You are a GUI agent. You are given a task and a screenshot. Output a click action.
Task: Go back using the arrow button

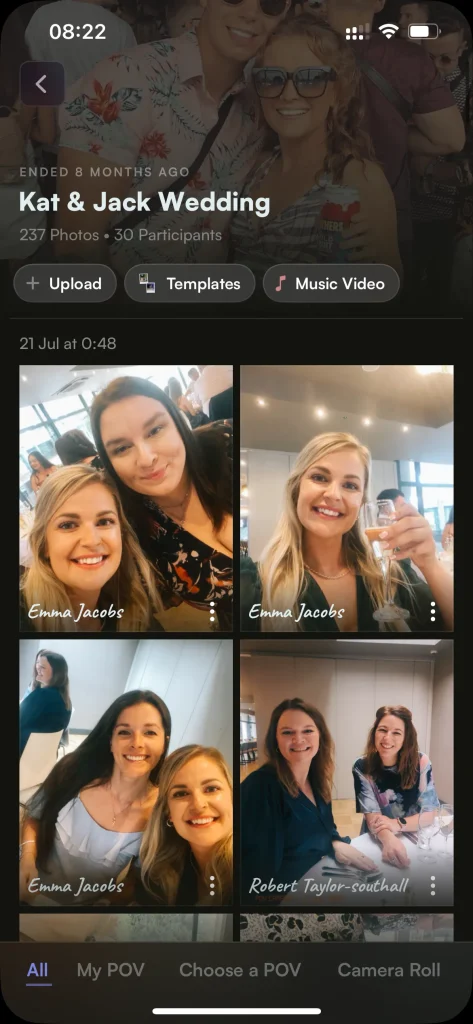pos(42,84)
